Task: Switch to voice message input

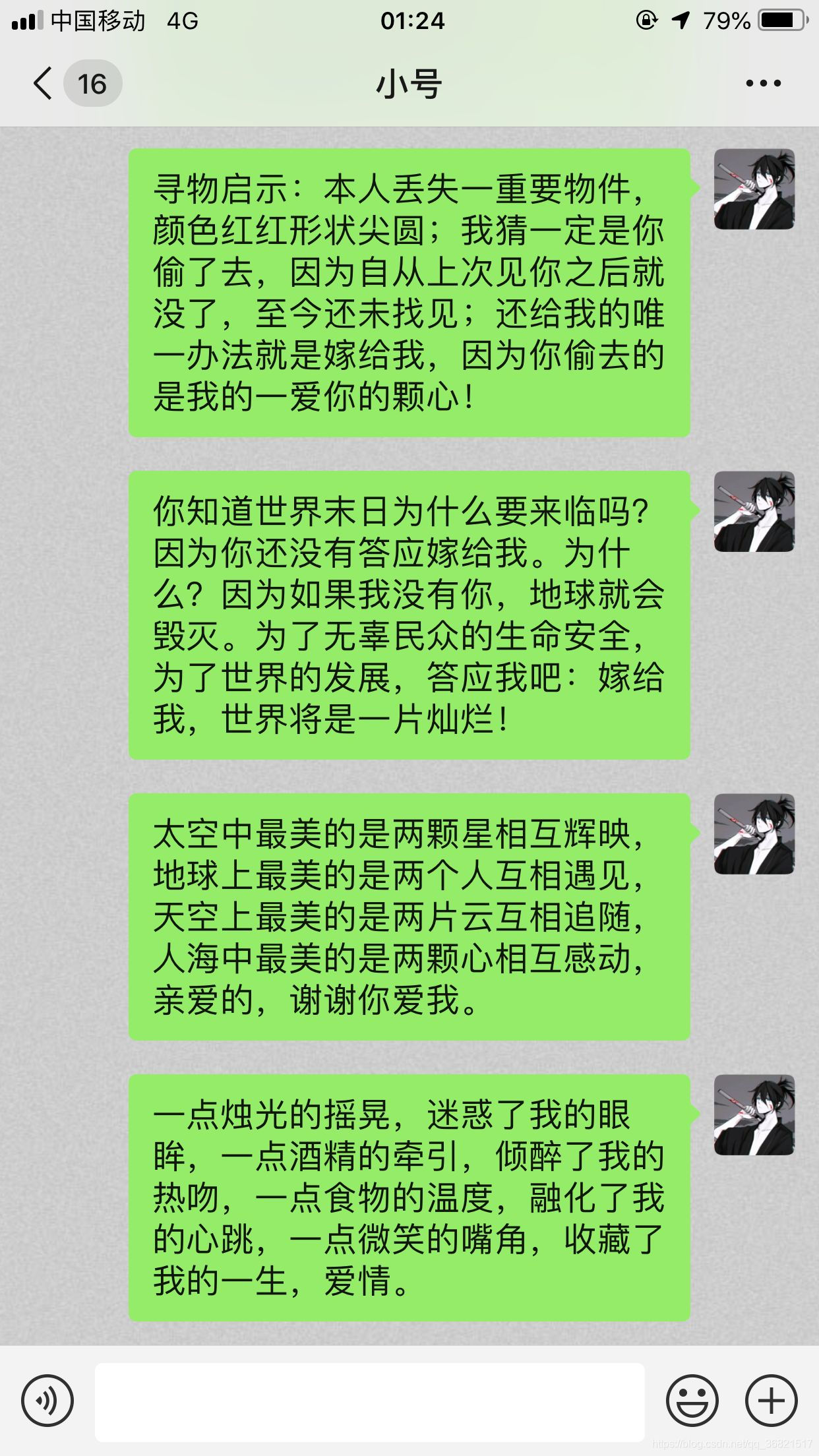Action: click(47, 1401)
